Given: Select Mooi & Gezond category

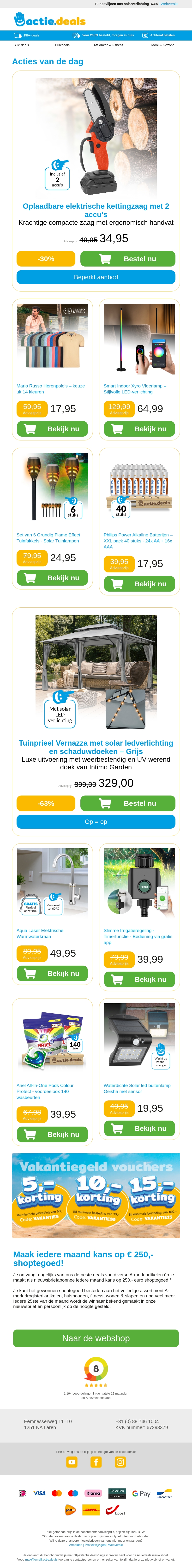Looking at the screenshot, I should click(163, 45).
